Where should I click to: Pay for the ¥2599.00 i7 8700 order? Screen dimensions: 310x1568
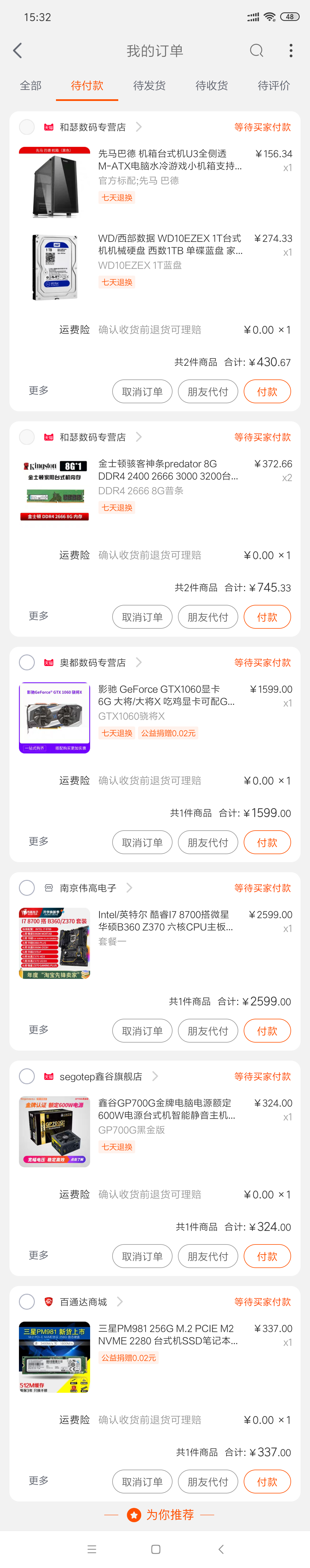click(x=267, y=1031)
